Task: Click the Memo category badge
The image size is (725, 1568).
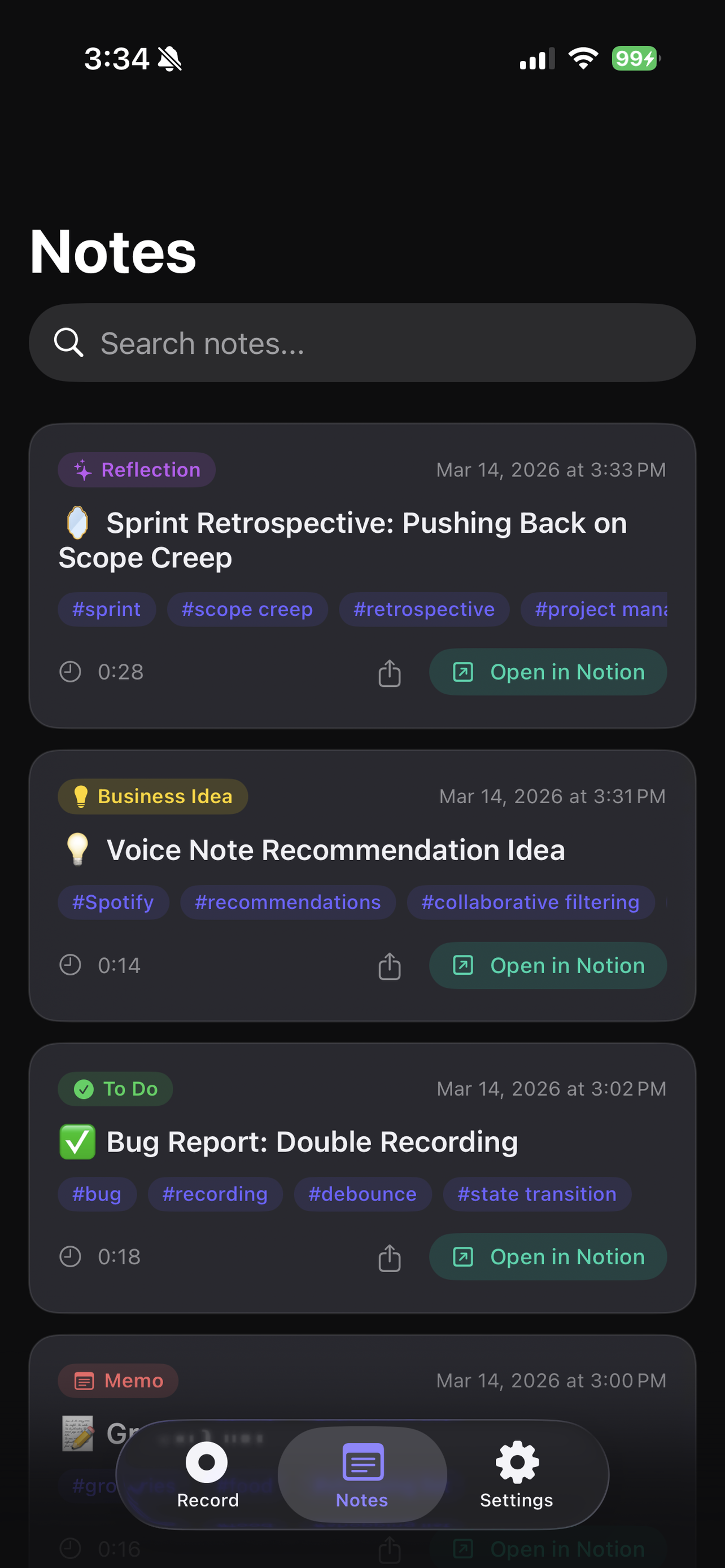Action: click(x=117, y=1381)
